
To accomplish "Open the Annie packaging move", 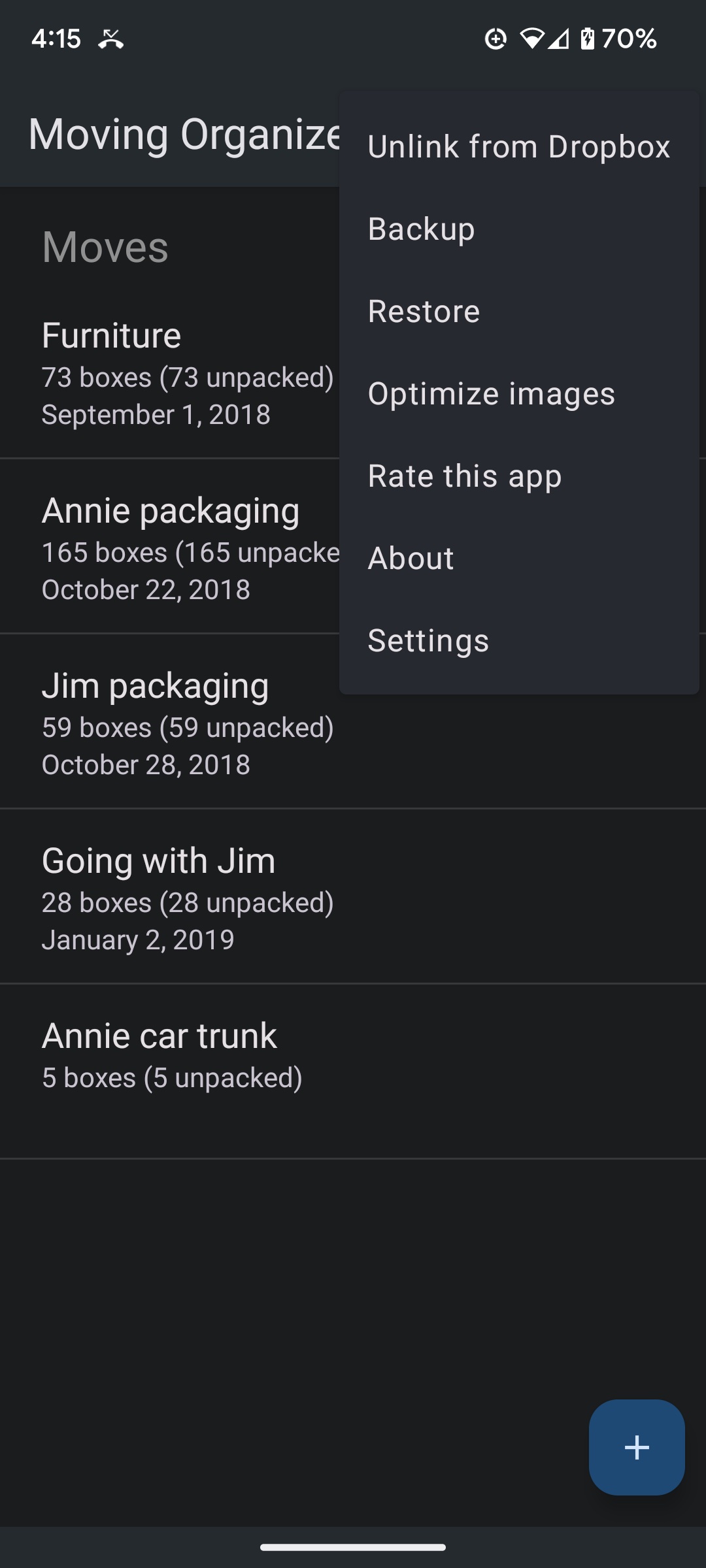I will (170, 547).
